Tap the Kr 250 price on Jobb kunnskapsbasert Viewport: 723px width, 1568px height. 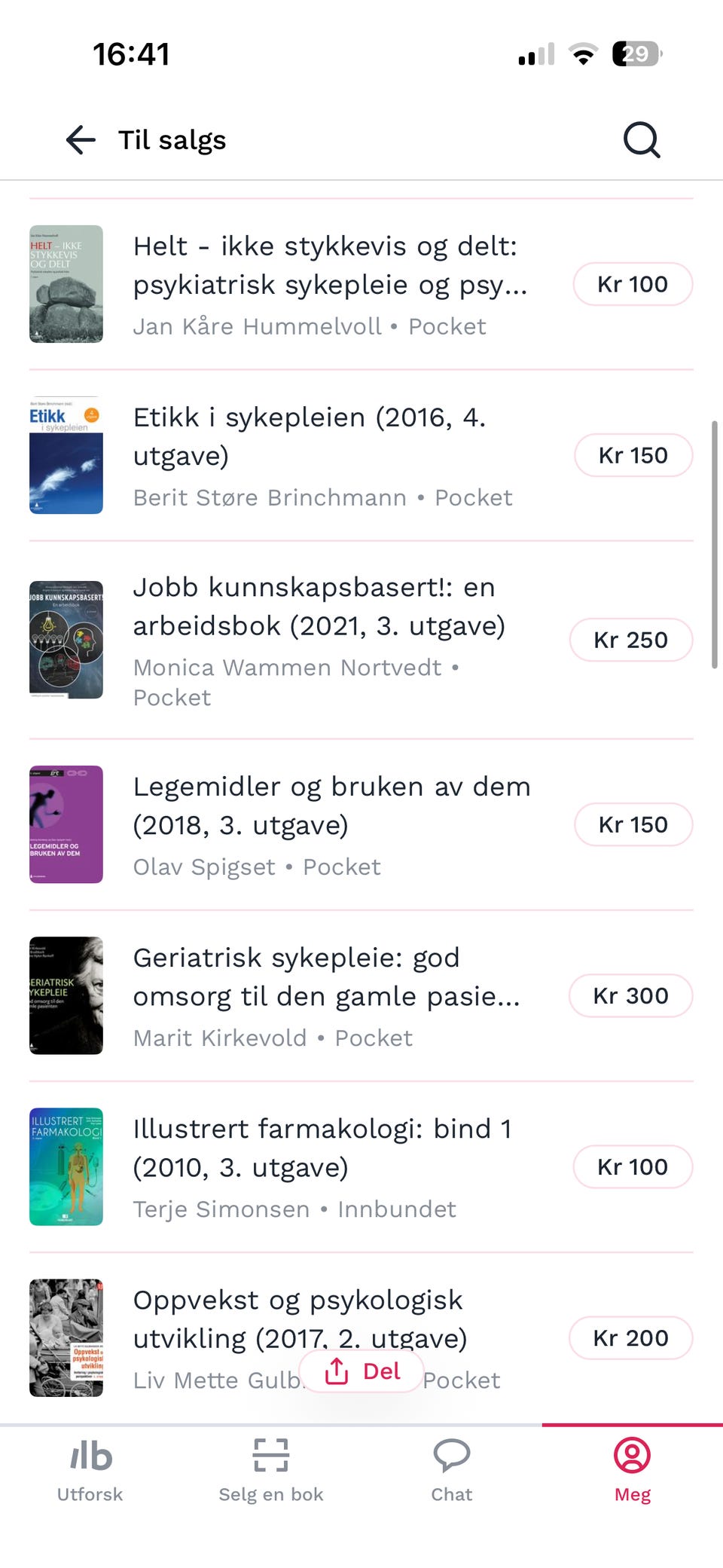(x=631, y=640)
